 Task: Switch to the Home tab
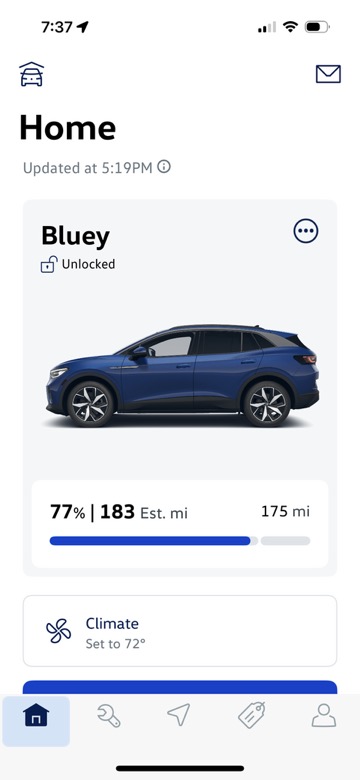(36, 715)
